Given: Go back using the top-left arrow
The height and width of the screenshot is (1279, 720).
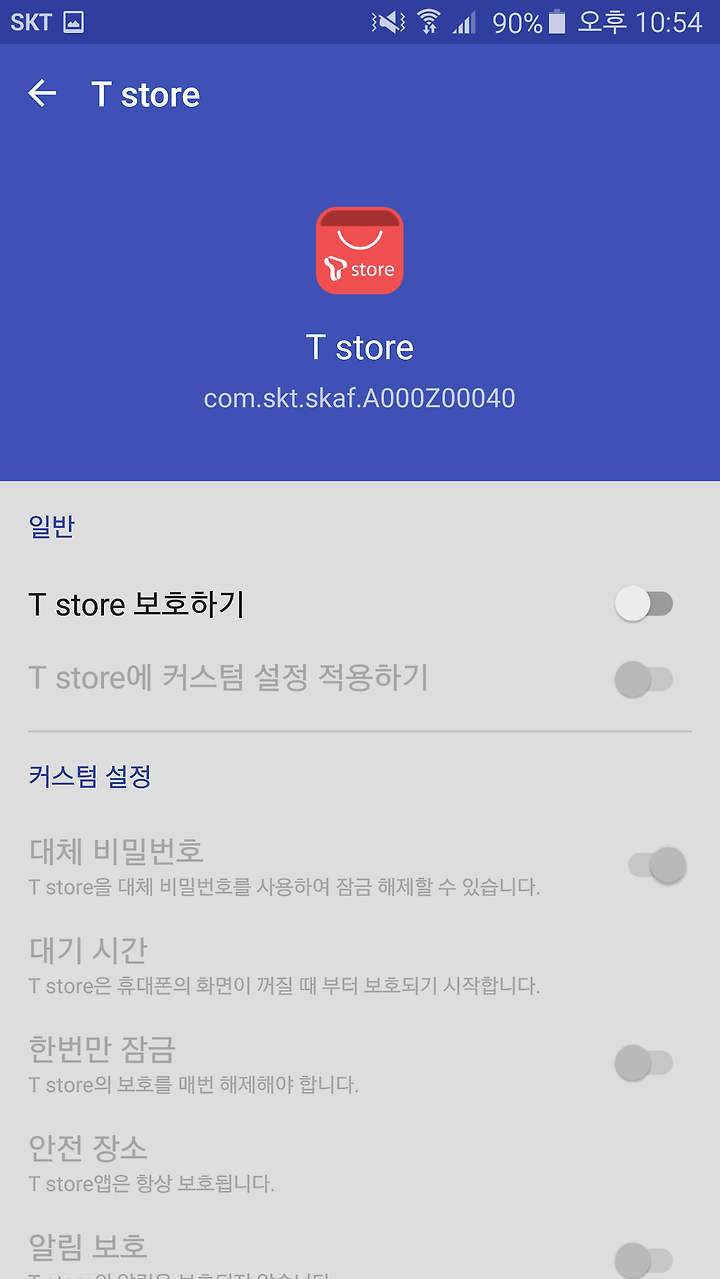Looking at the screenshot, I should (42, 94).
